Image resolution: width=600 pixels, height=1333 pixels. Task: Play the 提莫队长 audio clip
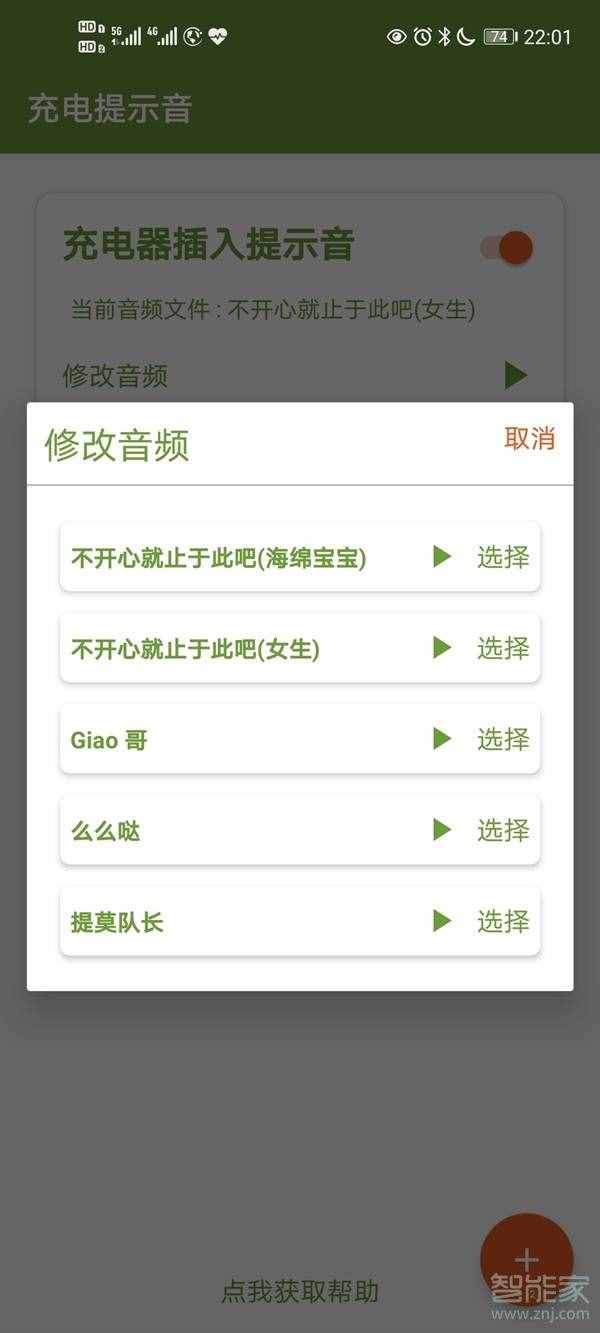pos(442,921)
